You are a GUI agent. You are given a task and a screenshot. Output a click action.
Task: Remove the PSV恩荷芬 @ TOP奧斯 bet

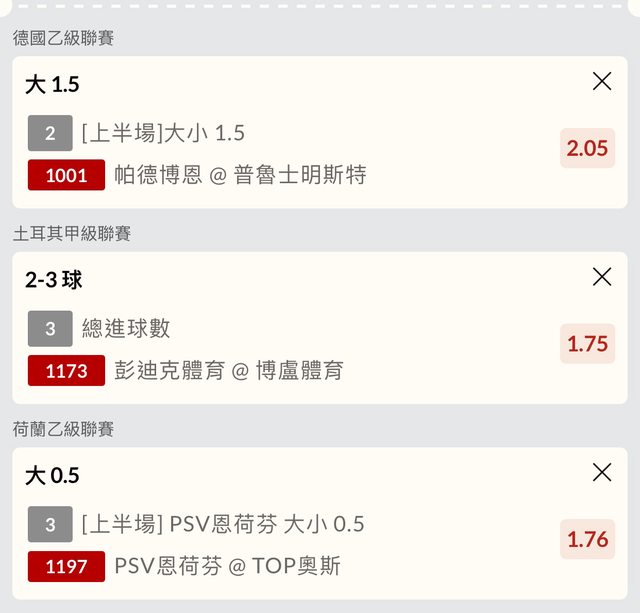click(602, 472)
